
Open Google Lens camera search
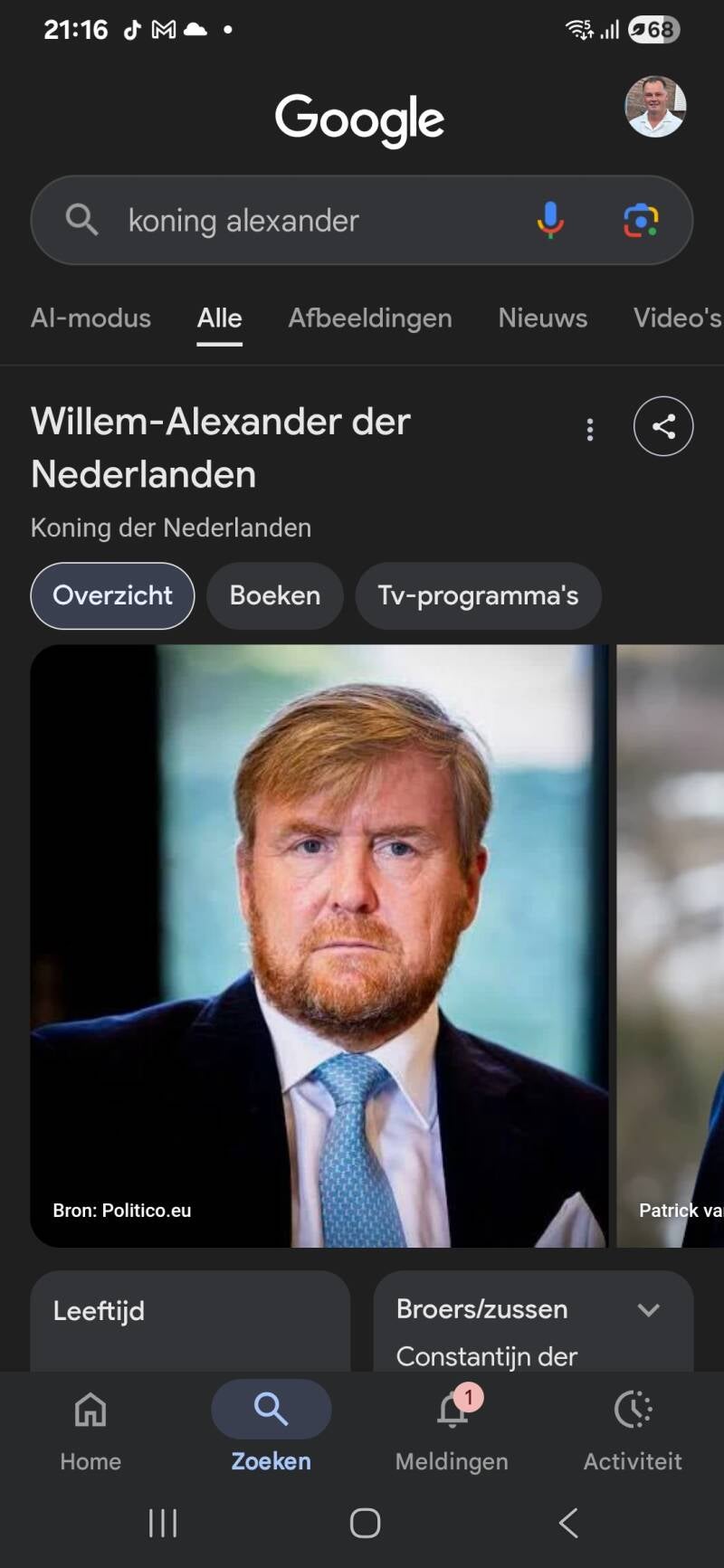(641, 220)
